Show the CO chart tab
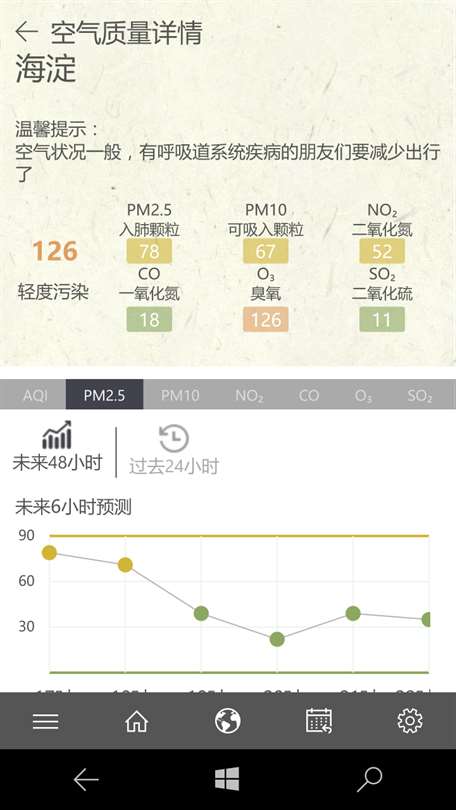 [x=309, y=396]
